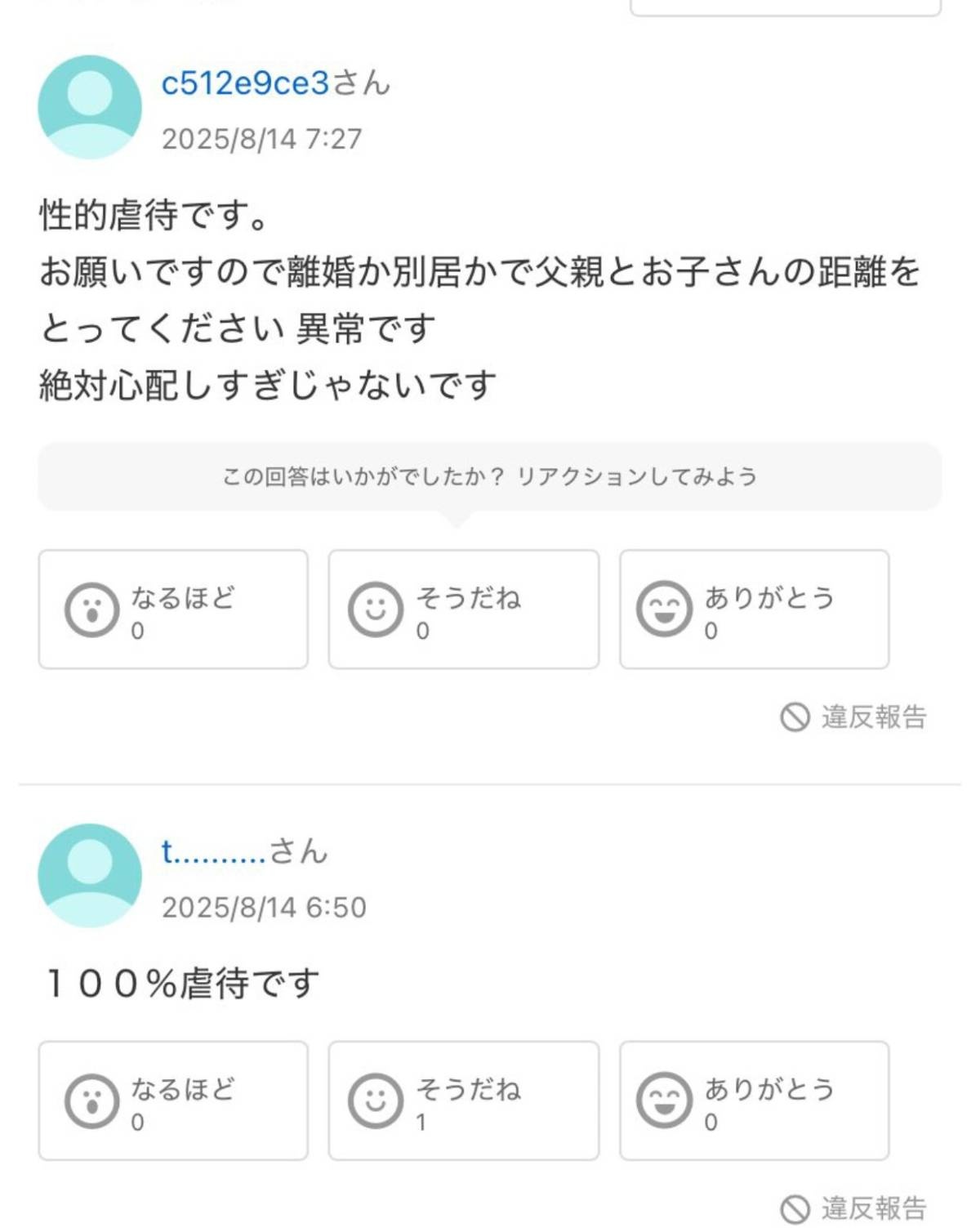Report the 100%虐待です answer via 違反報告
This screenshot has height=1228, width=980.
coord(854,1208)
